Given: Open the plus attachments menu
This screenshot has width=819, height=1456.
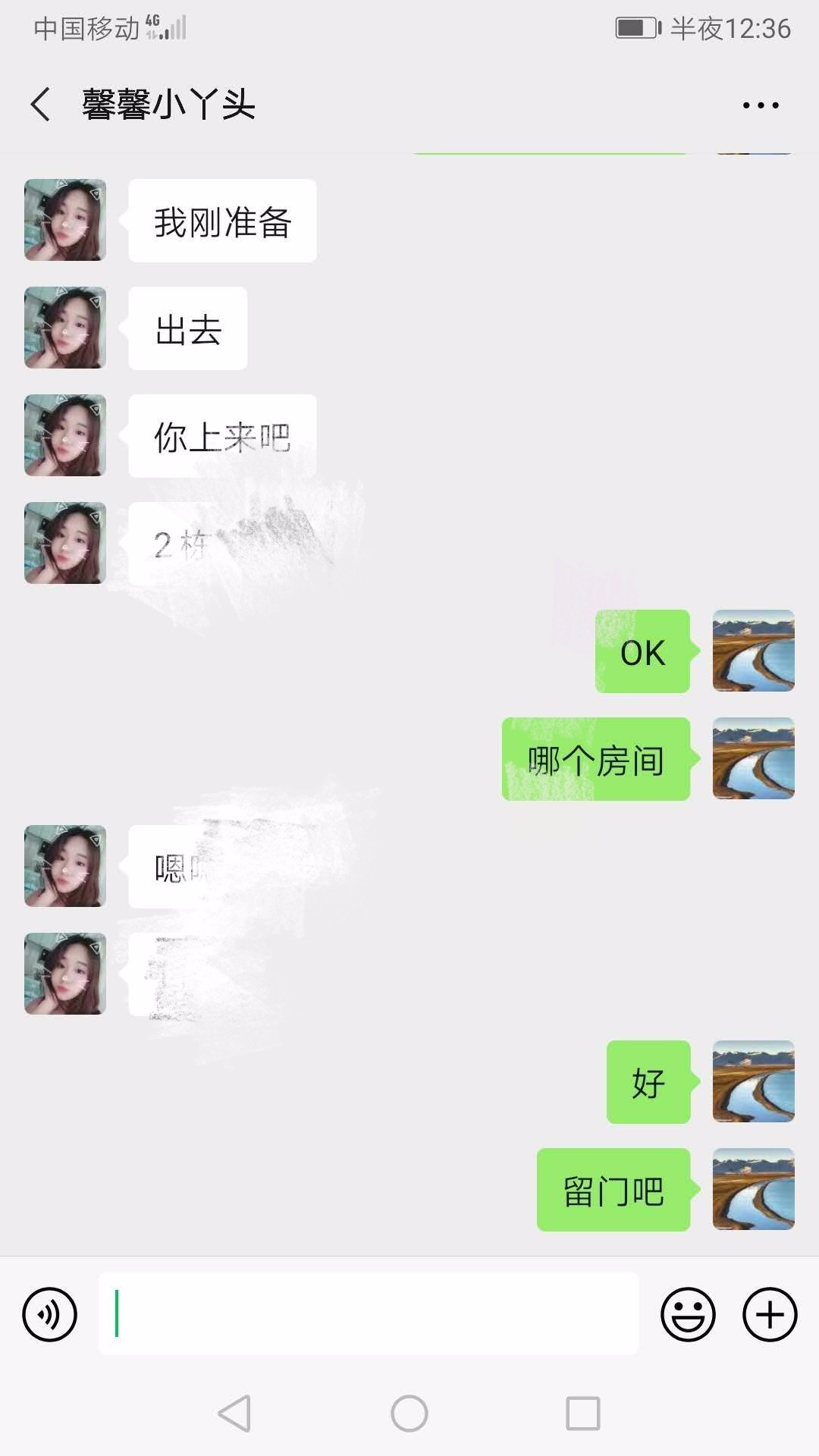Looking at the screenshot, I should 770,1314.
